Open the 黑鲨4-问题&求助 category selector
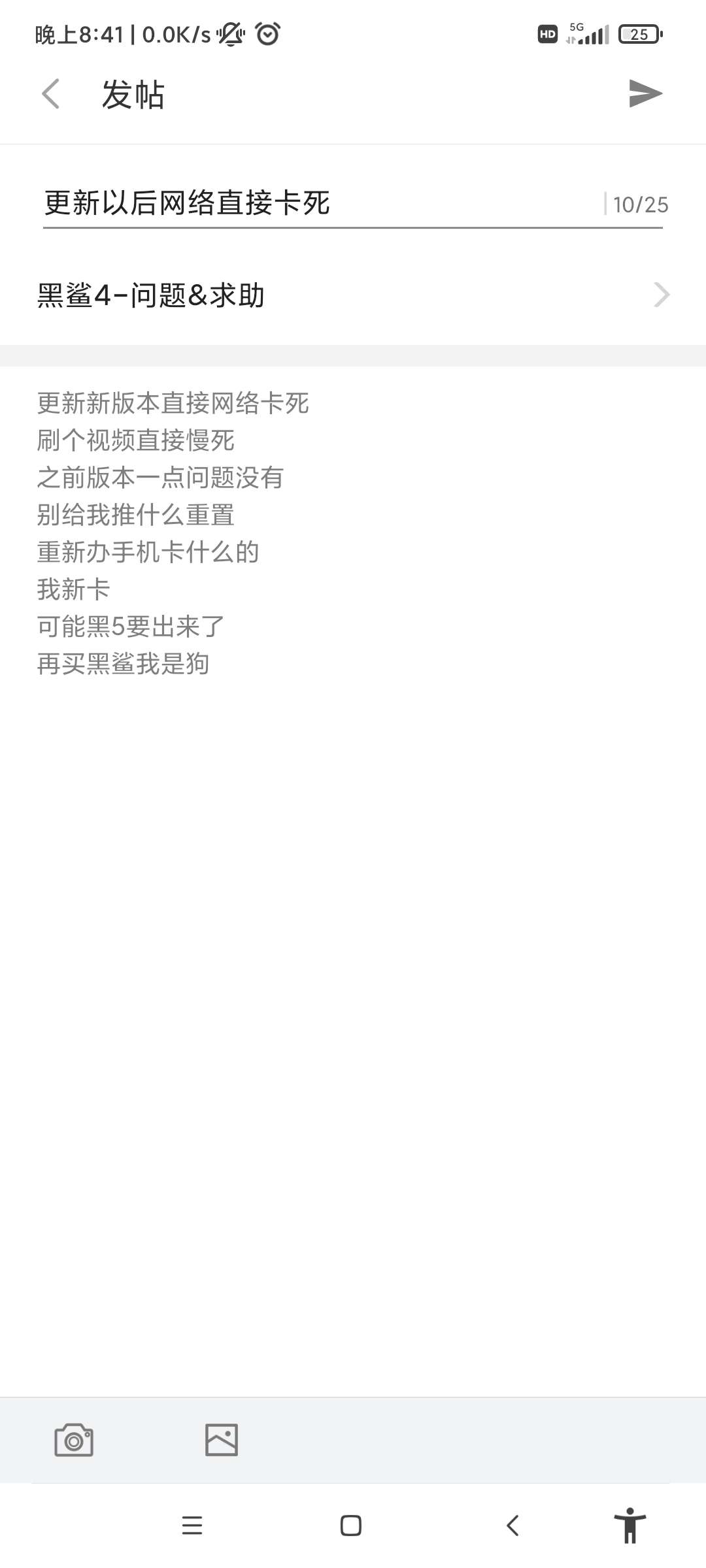Screen dimensions: 706x1568 (353, 295)
